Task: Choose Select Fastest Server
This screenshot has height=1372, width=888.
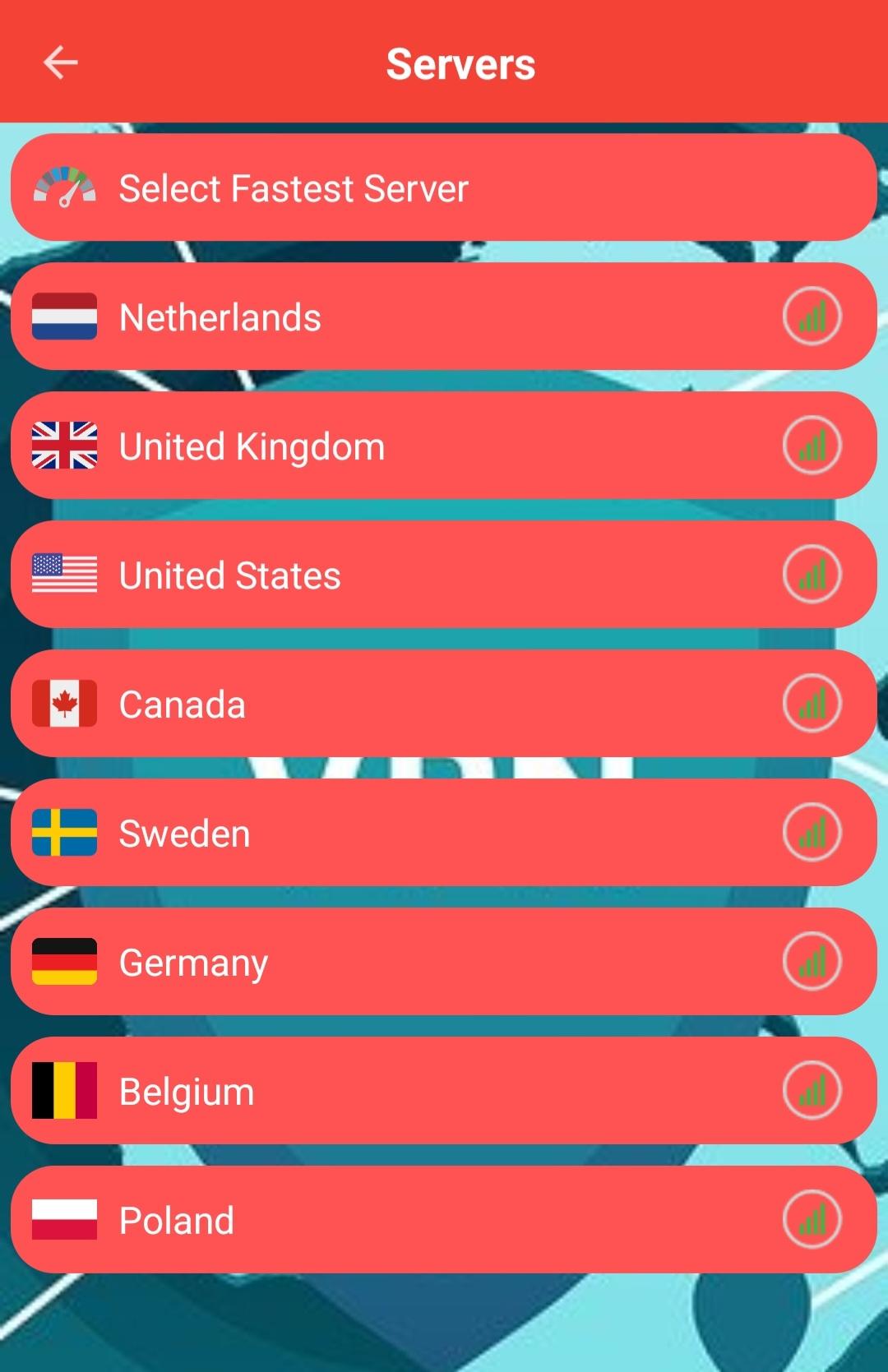Action: click(x=444, y=187)
